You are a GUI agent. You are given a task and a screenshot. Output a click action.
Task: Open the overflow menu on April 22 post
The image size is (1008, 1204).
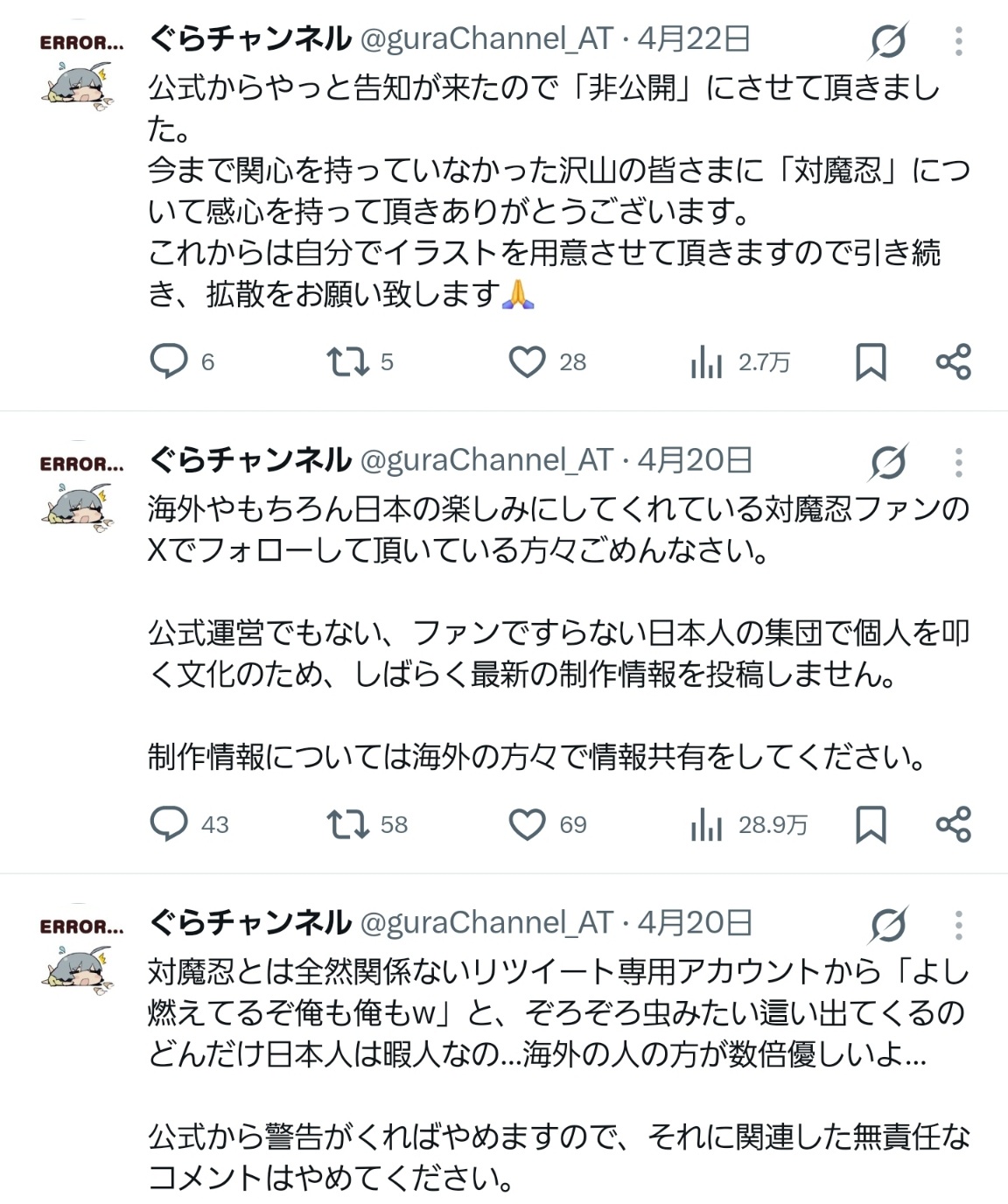coord(959,41)
